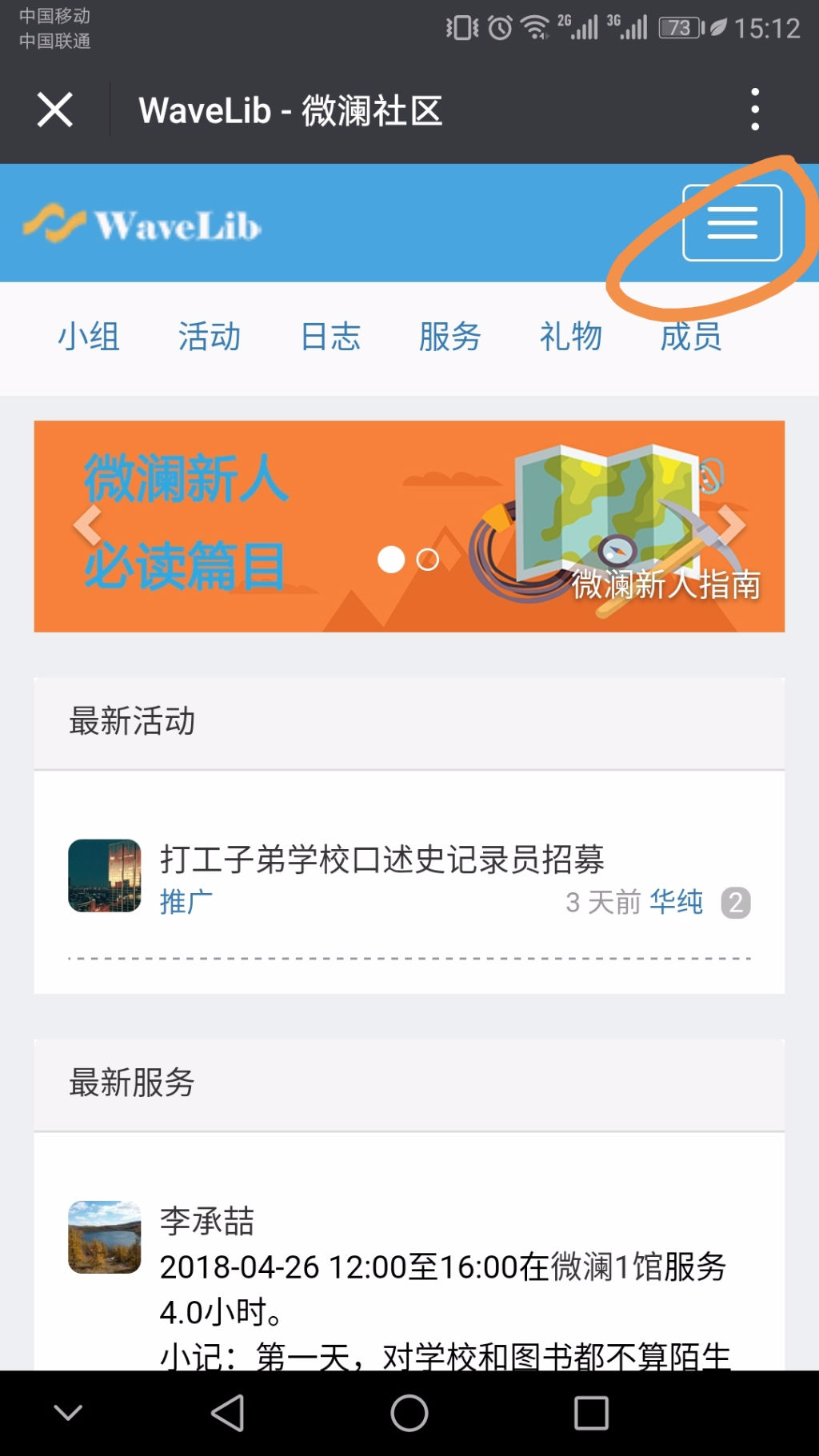Open 打工子弟学校口述史记录员招募 activity
819x1456 pixels.
(382, 860)
